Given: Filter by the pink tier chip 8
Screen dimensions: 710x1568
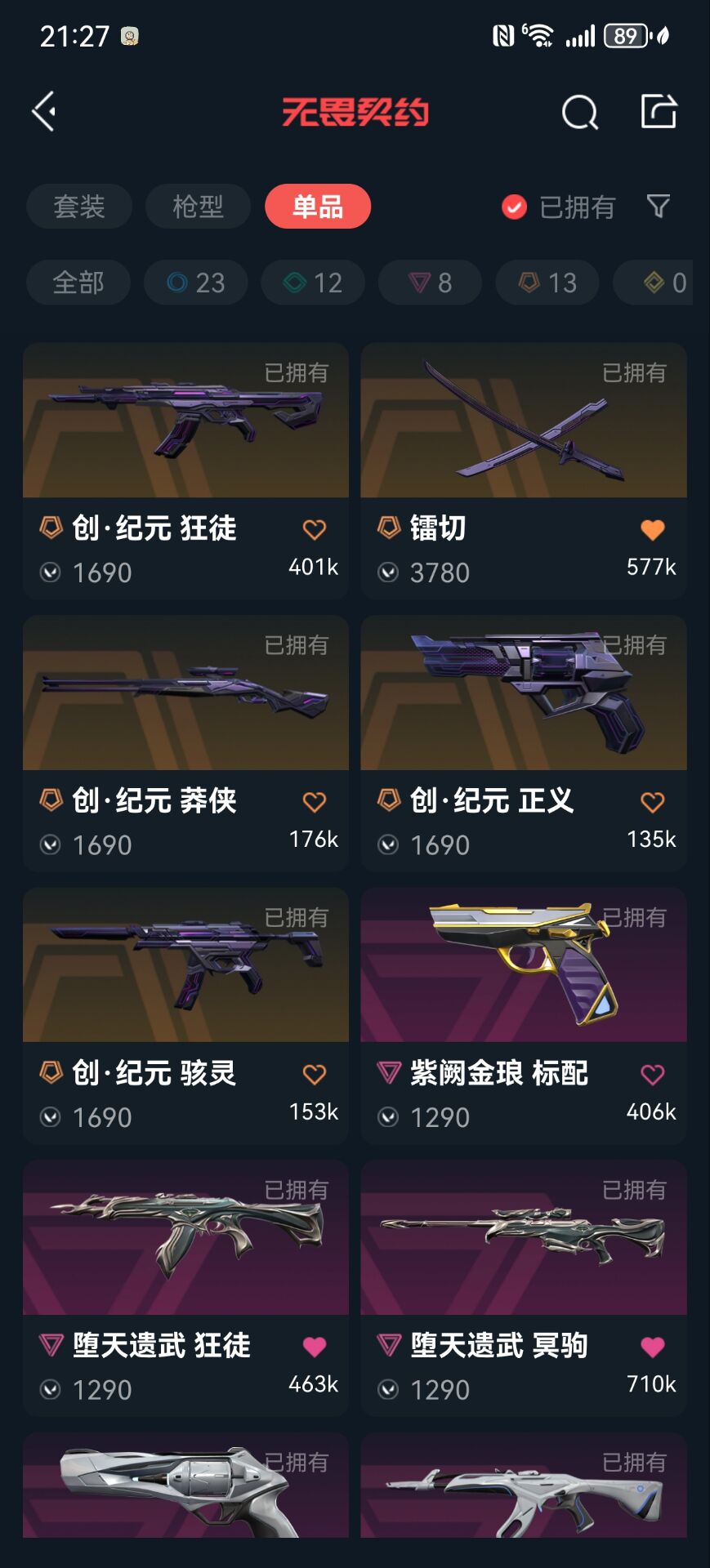Looking at the screenshot, I should (x=430, y=283).
